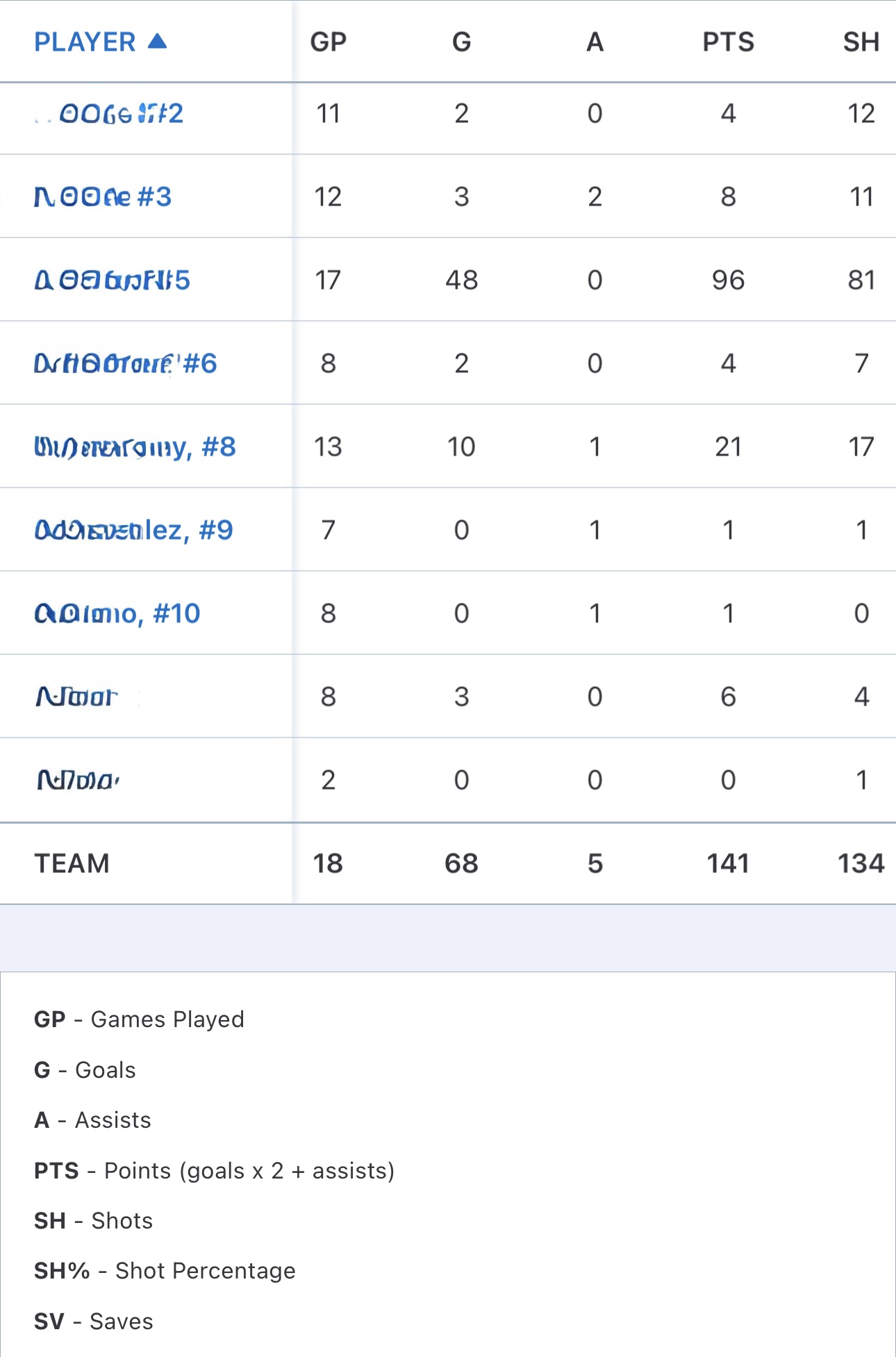View player #5 with 48 goals
The width and height of the screenshot is (896, 1357).
[x=112, y=281]
